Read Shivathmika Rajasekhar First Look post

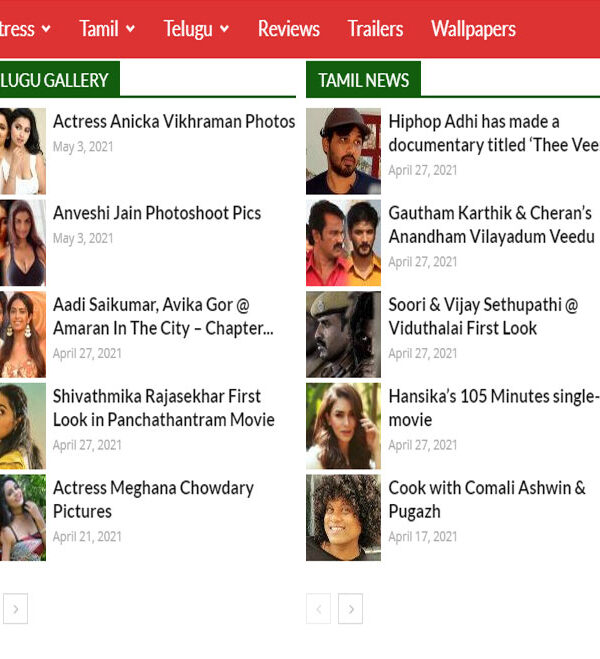163,408
